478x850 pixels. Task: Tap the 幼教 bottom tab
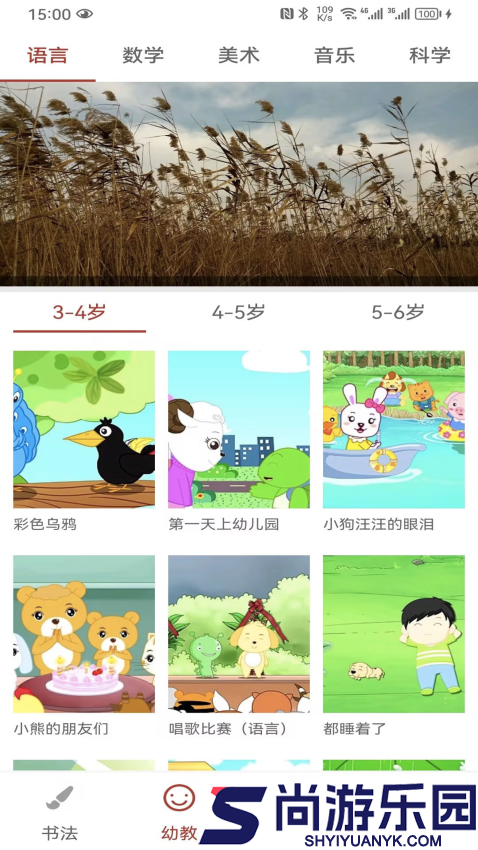pos(179,813)
